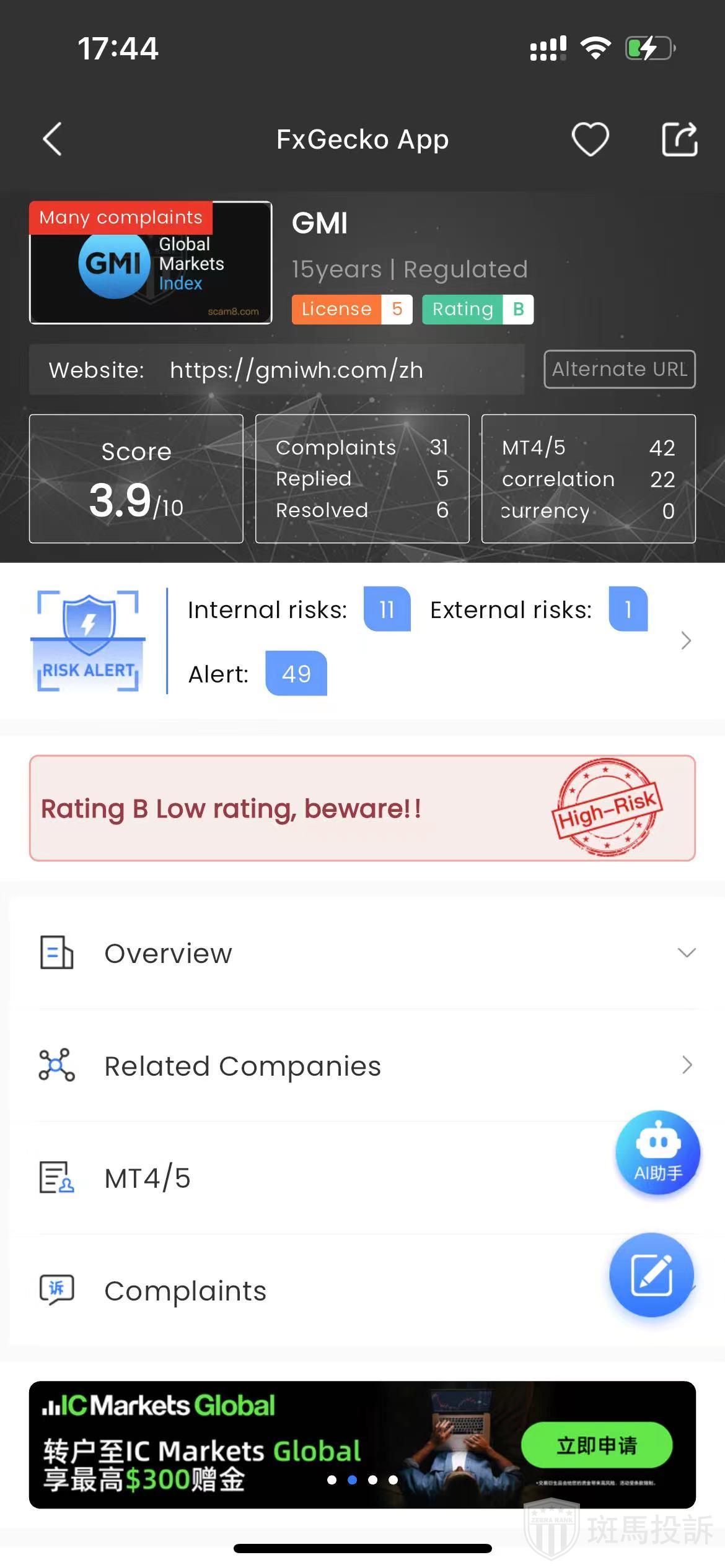The width and height of the screenshot is (725, 1568).
Task: Tap 立即申请 on the IC Markets banner
Action: tap(596, 1445)
